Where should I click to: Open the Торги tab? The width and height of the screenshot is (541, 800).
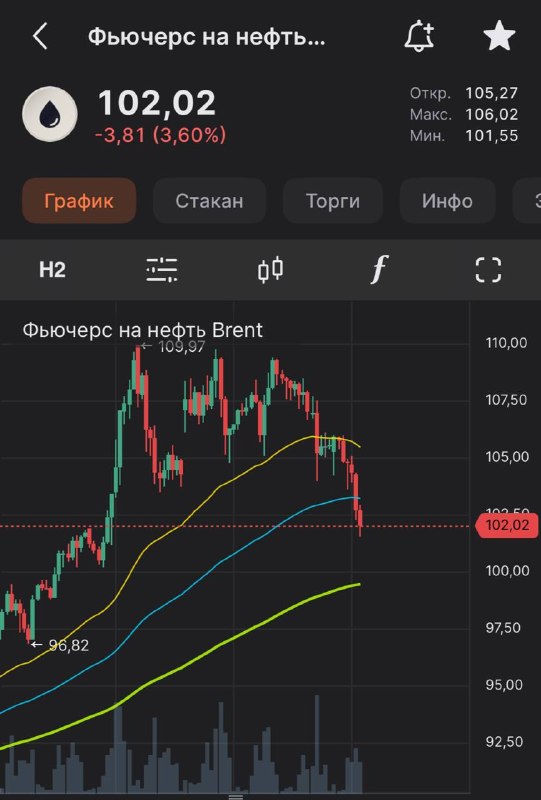333,201
